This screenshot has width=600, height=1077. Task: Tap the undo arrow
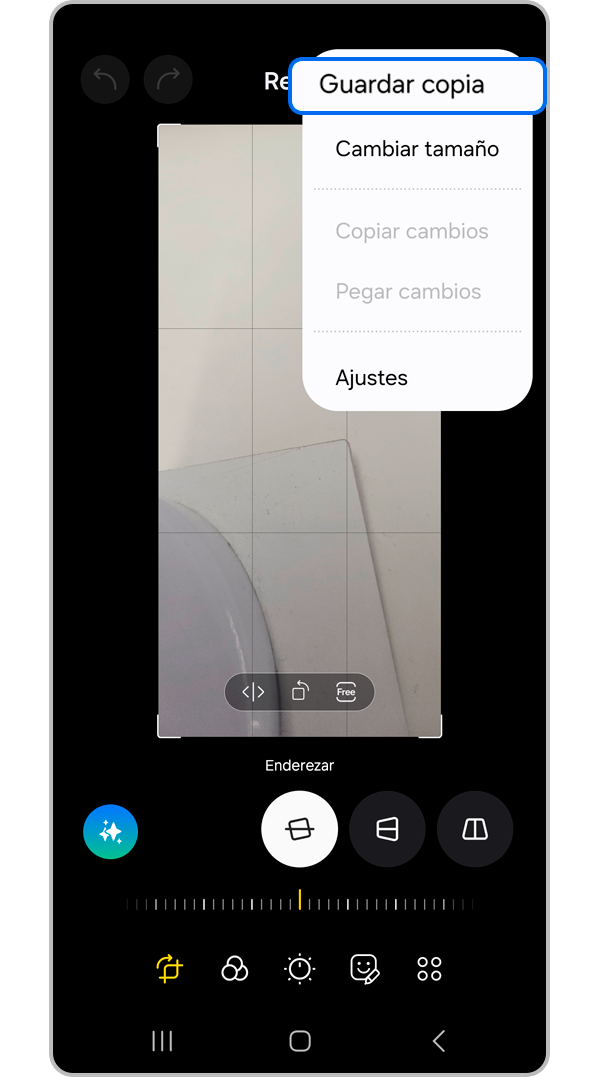[105, 80]
